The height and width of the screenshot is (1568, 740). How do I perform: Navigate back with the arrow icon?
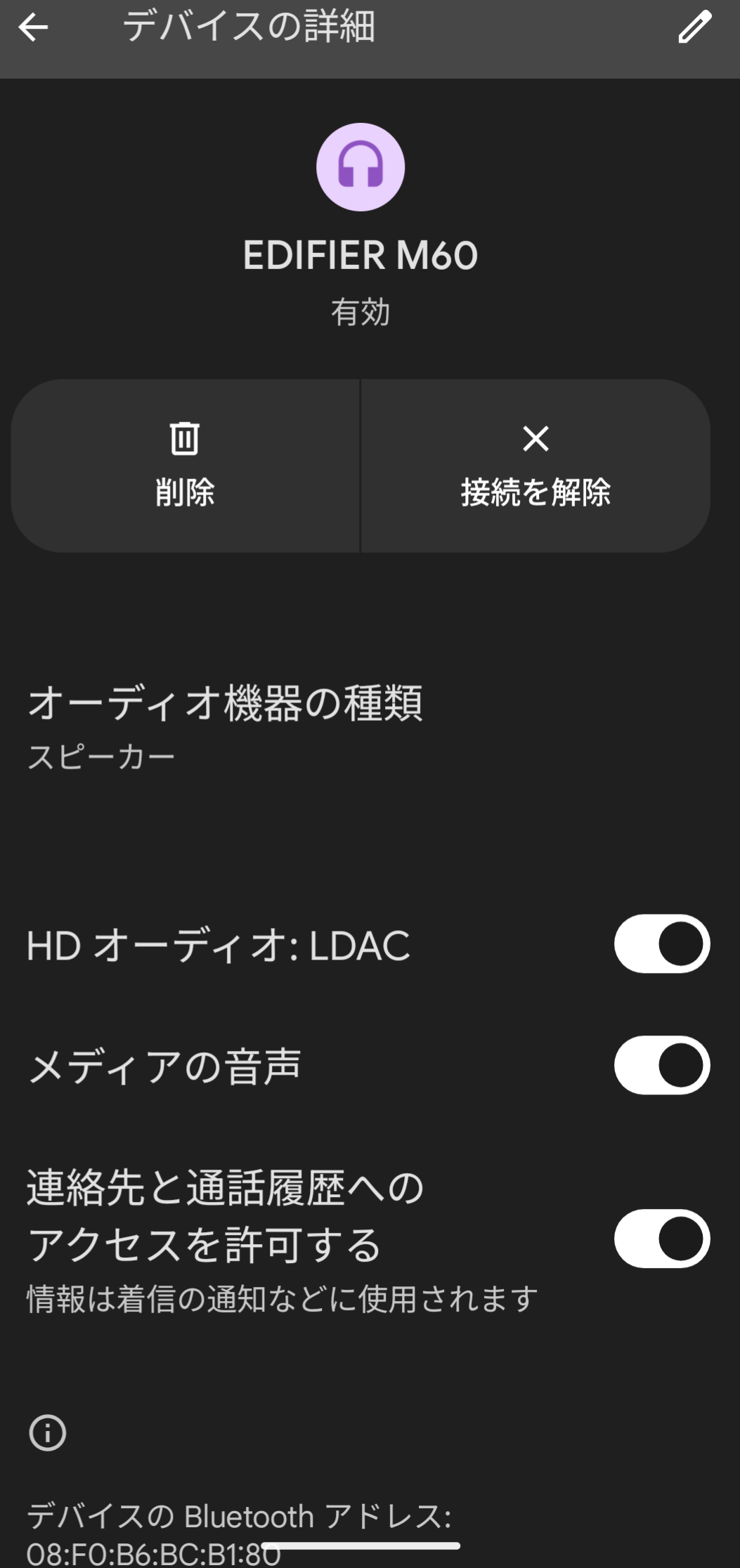pyautogui.click(x=31, y=28)
